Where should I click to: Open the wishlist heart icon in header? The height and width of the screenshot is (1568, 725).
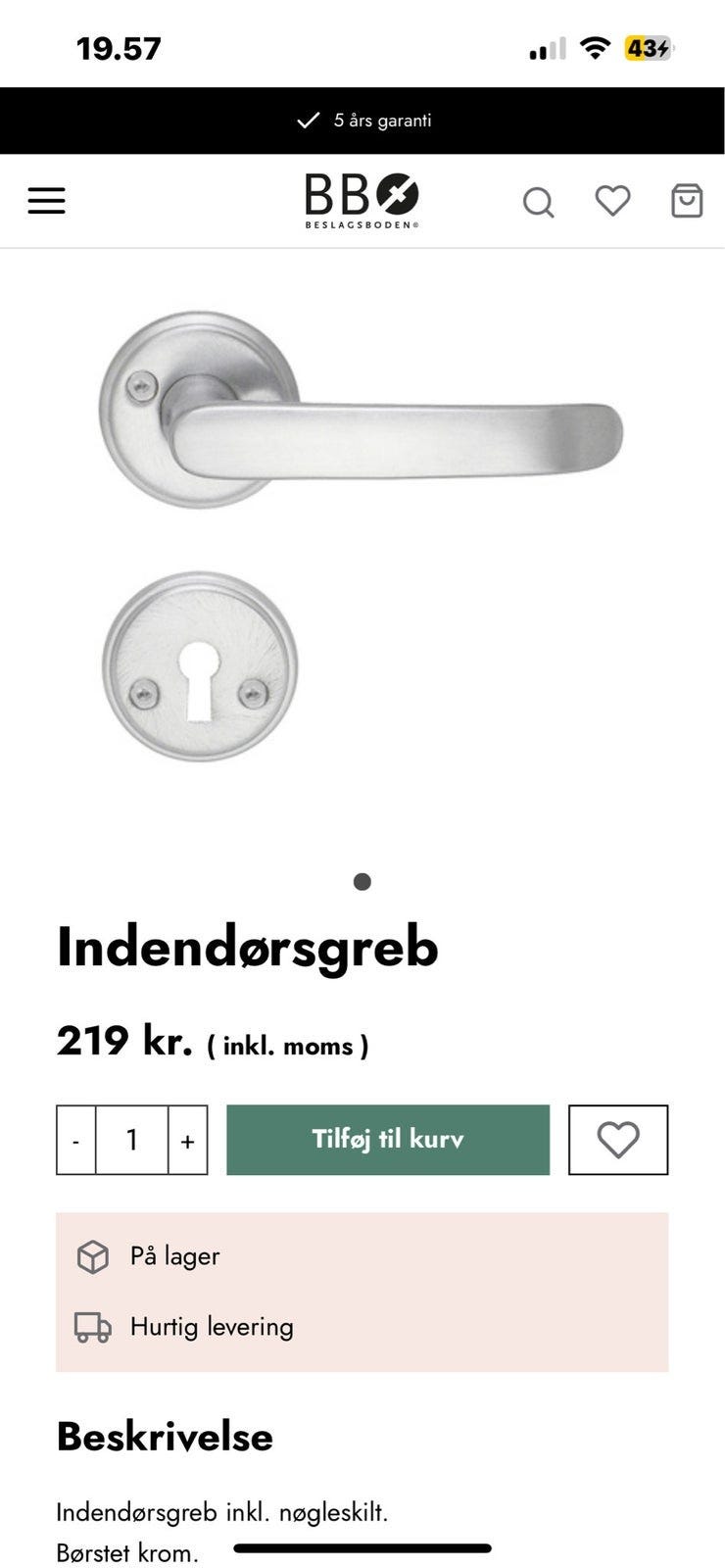coord(612,201)
